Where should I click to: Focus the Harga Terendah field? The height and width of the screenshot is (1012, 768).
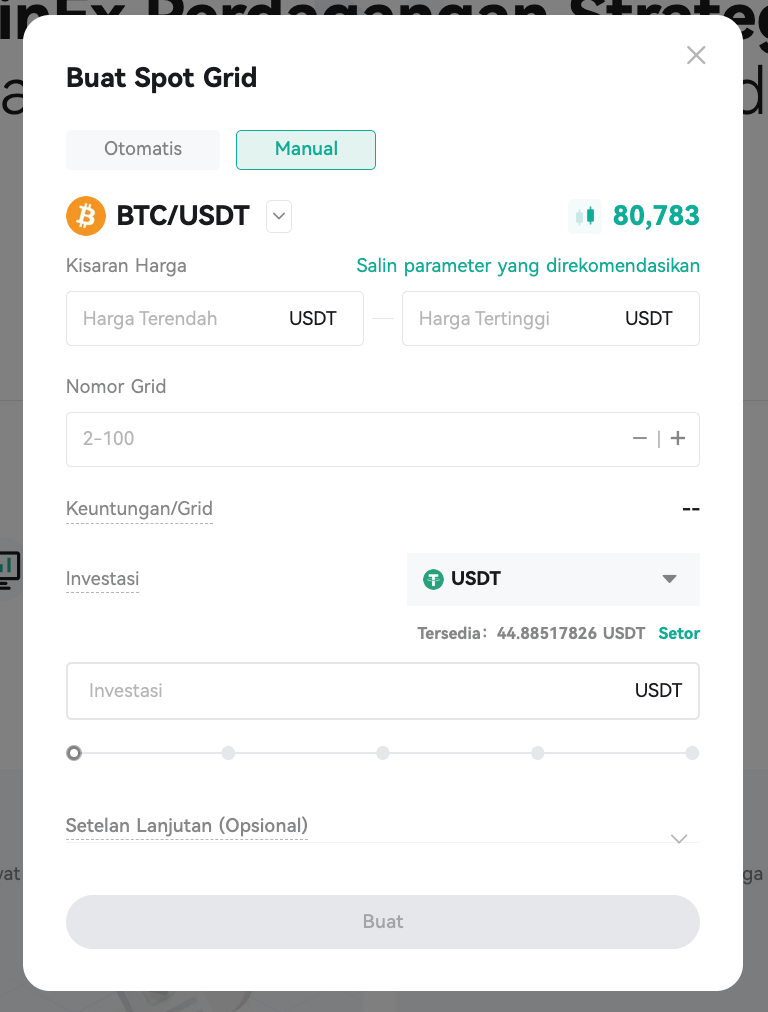point(215,318)
